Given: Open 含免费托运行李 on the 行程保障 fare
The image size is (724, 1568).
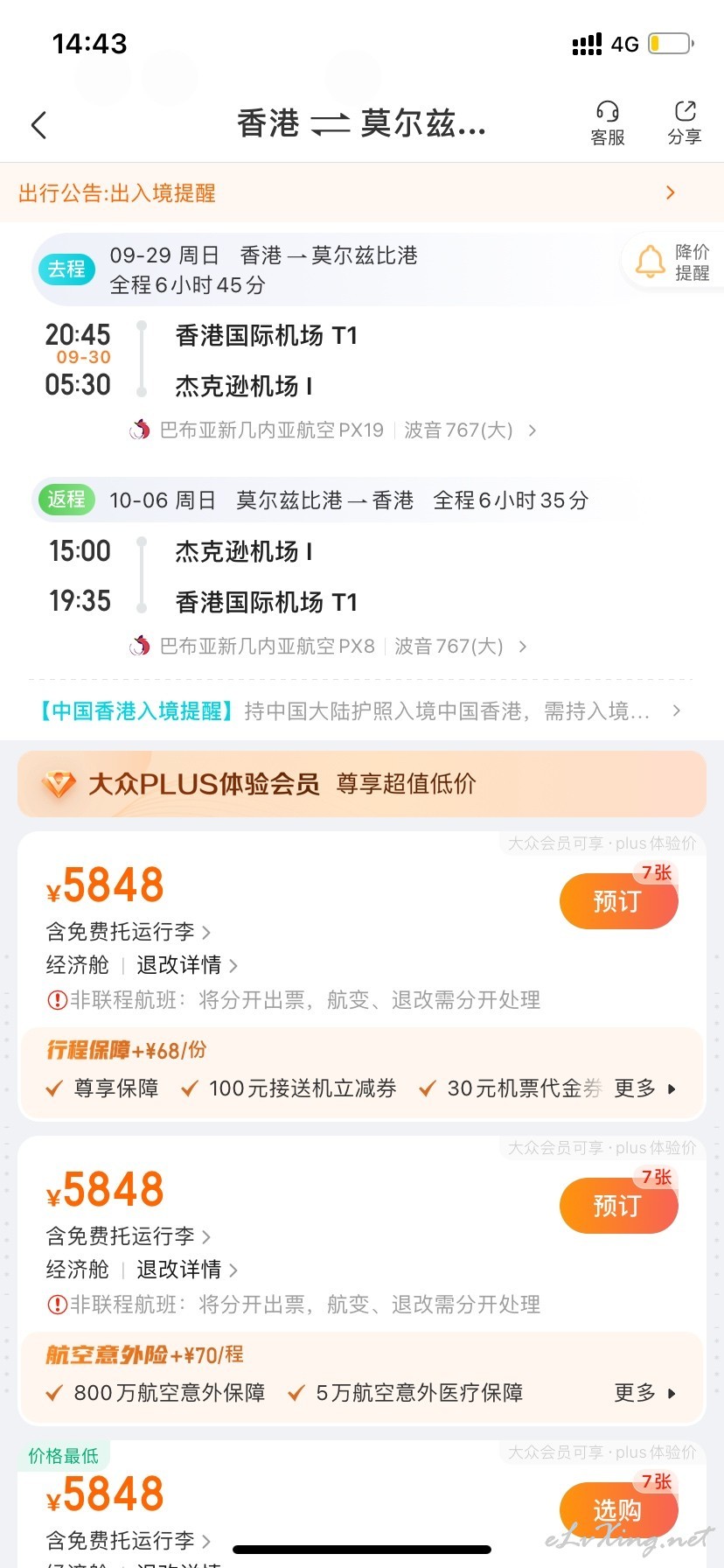Looking at the screenshot, I should (x=129, y=932).
